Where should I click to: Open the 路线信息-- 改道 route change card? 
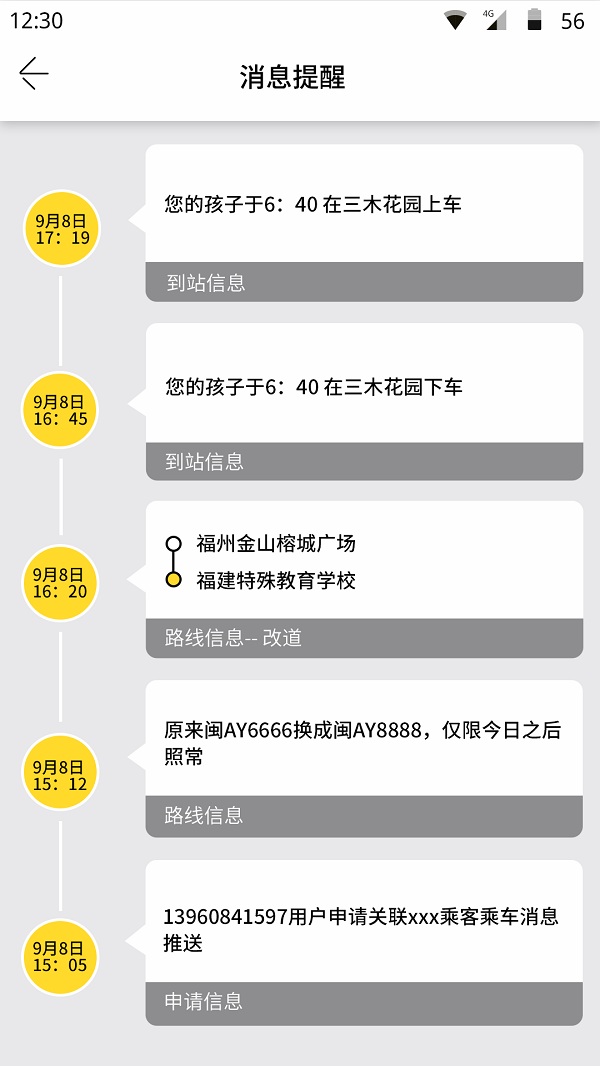click(x=364, y=579)
